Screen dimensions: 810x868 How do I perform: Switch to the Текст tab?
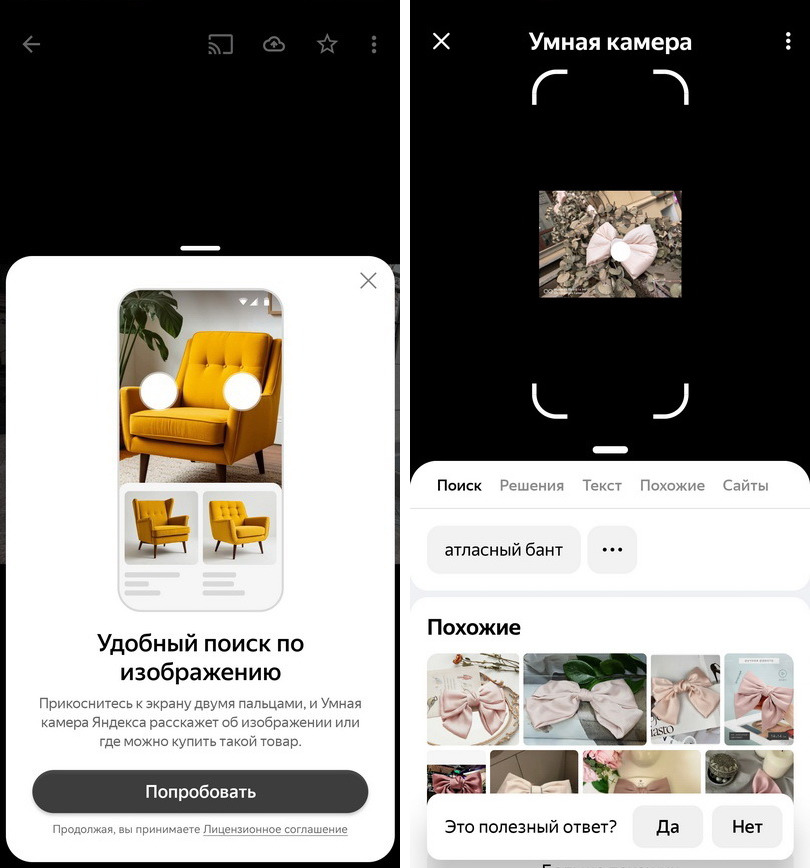pyautogui.click(x=602, y=485)
